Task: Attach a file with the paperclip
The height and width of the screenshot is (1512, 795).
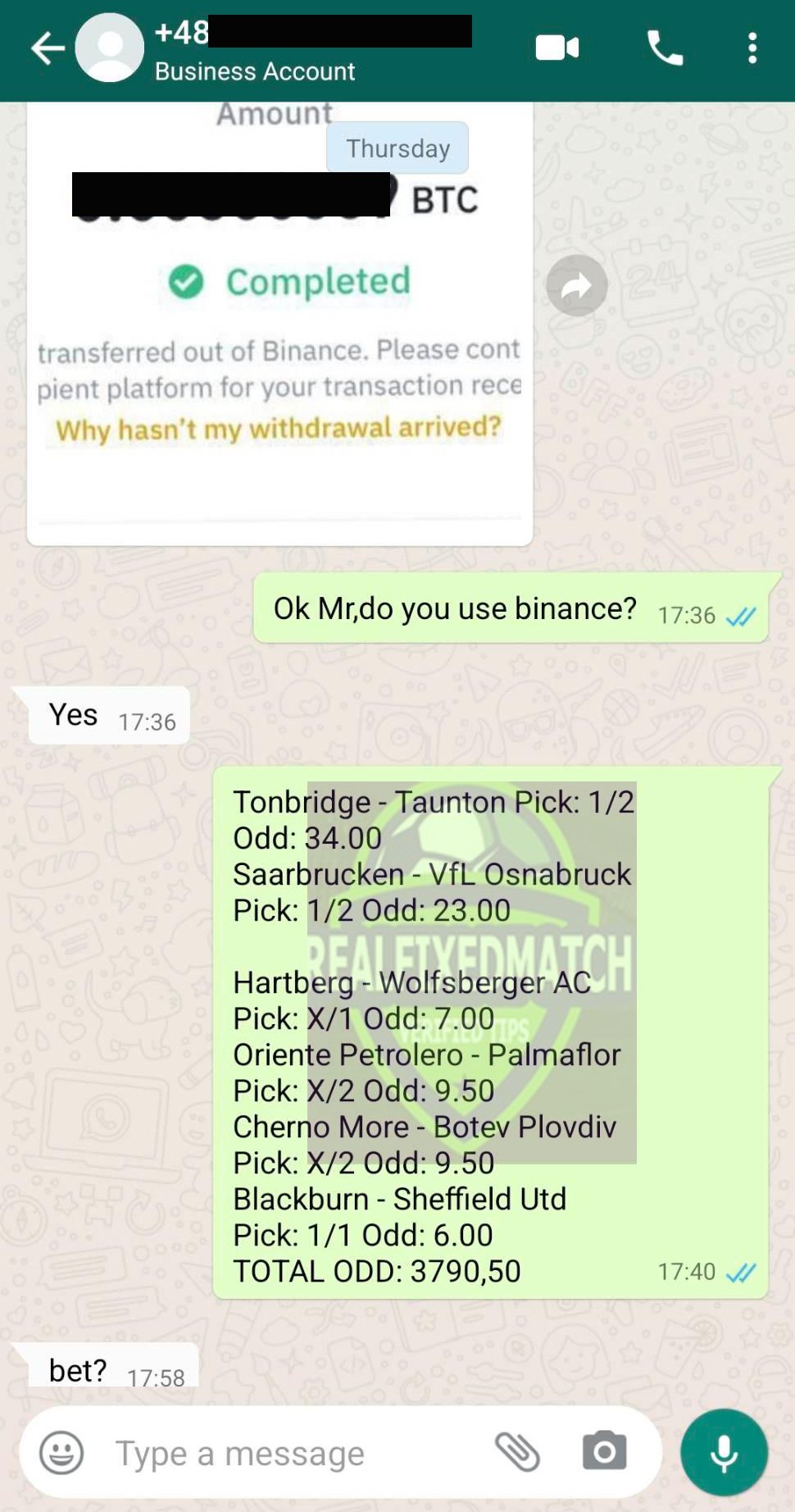Action: 518,1452
